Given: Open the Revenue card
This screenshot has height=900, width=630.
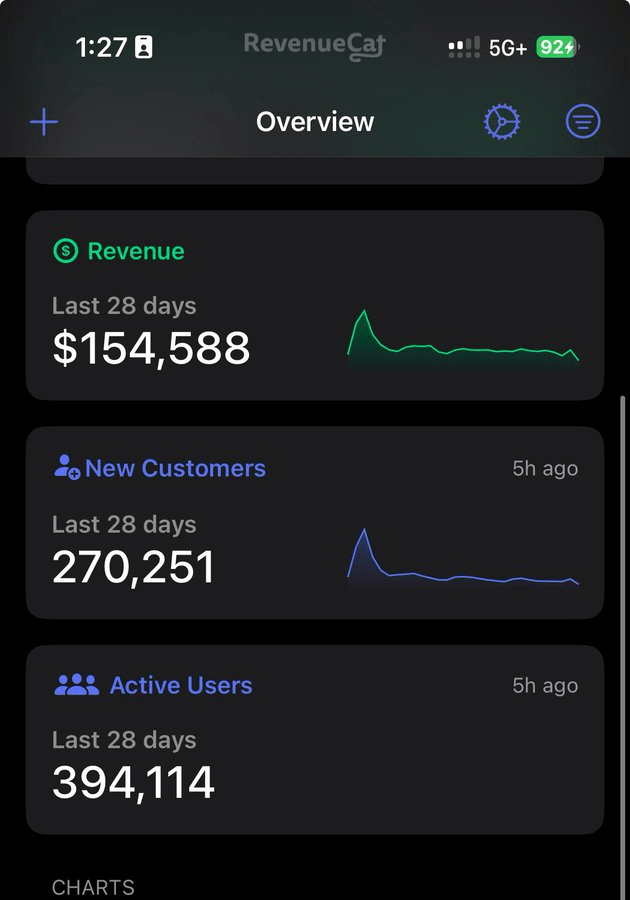Looking at the screenshot, I should [315, 305].
